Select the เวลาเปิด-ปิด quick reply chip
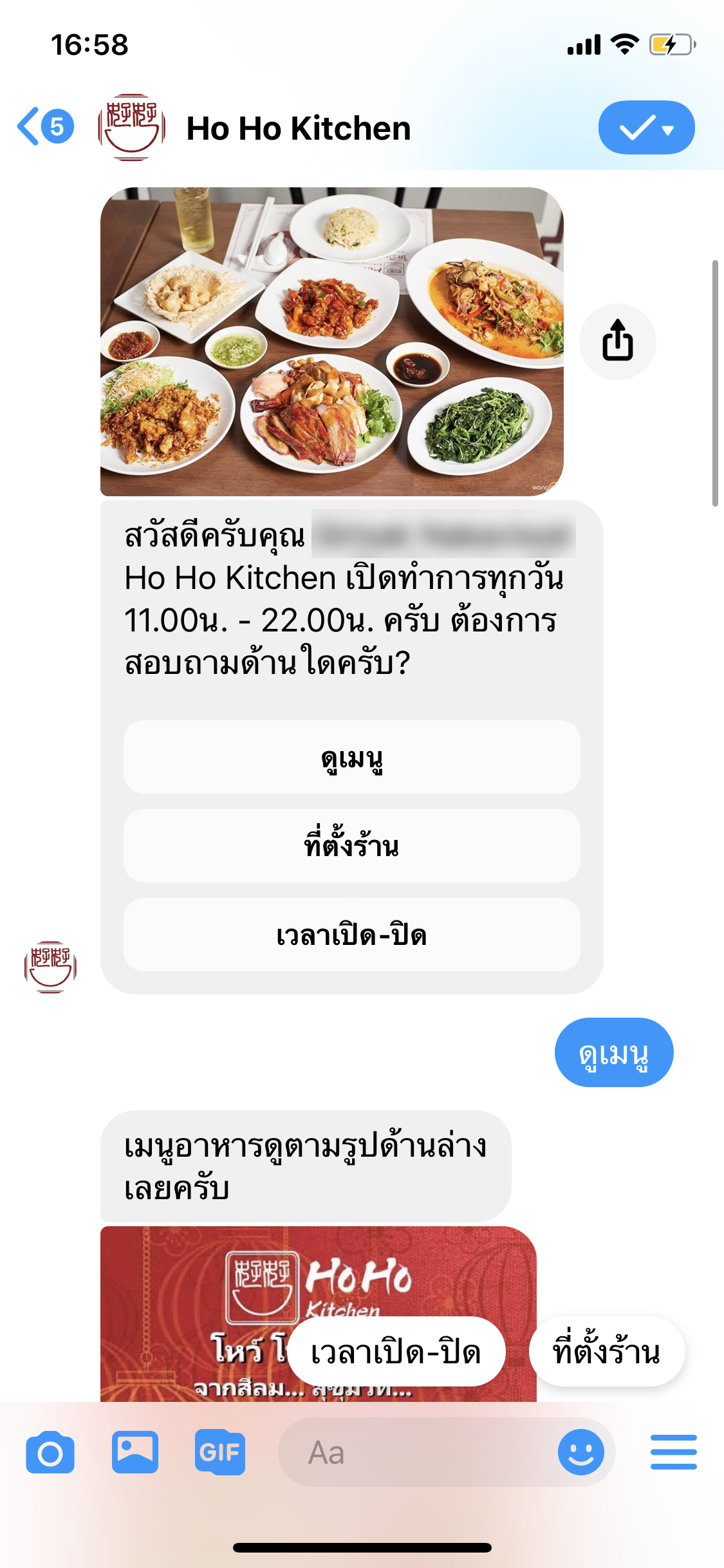The image size is (724, 1568). [396, 1351]
